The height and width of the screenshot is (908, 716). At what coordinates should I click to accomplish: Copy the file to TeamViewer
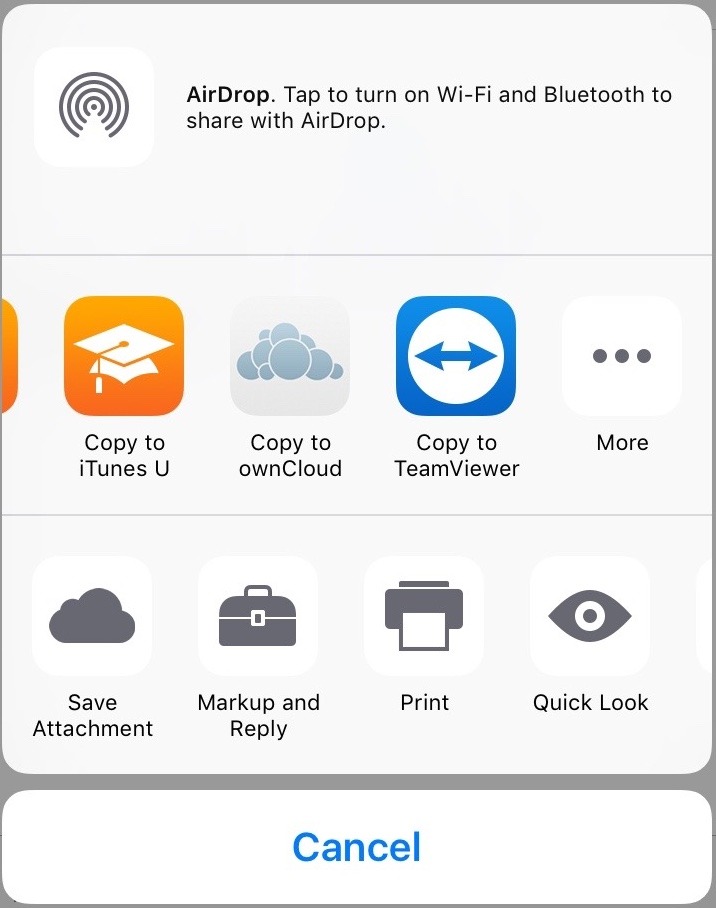(x=456, y=356)
